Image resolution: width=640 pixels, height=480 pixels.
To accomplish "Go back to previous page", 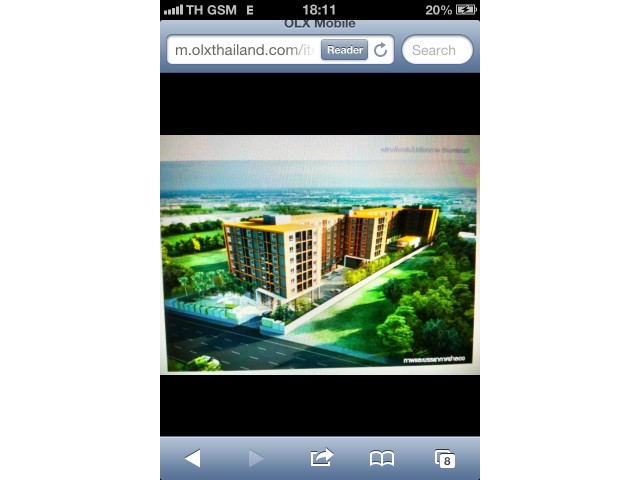I will [193, 458].
